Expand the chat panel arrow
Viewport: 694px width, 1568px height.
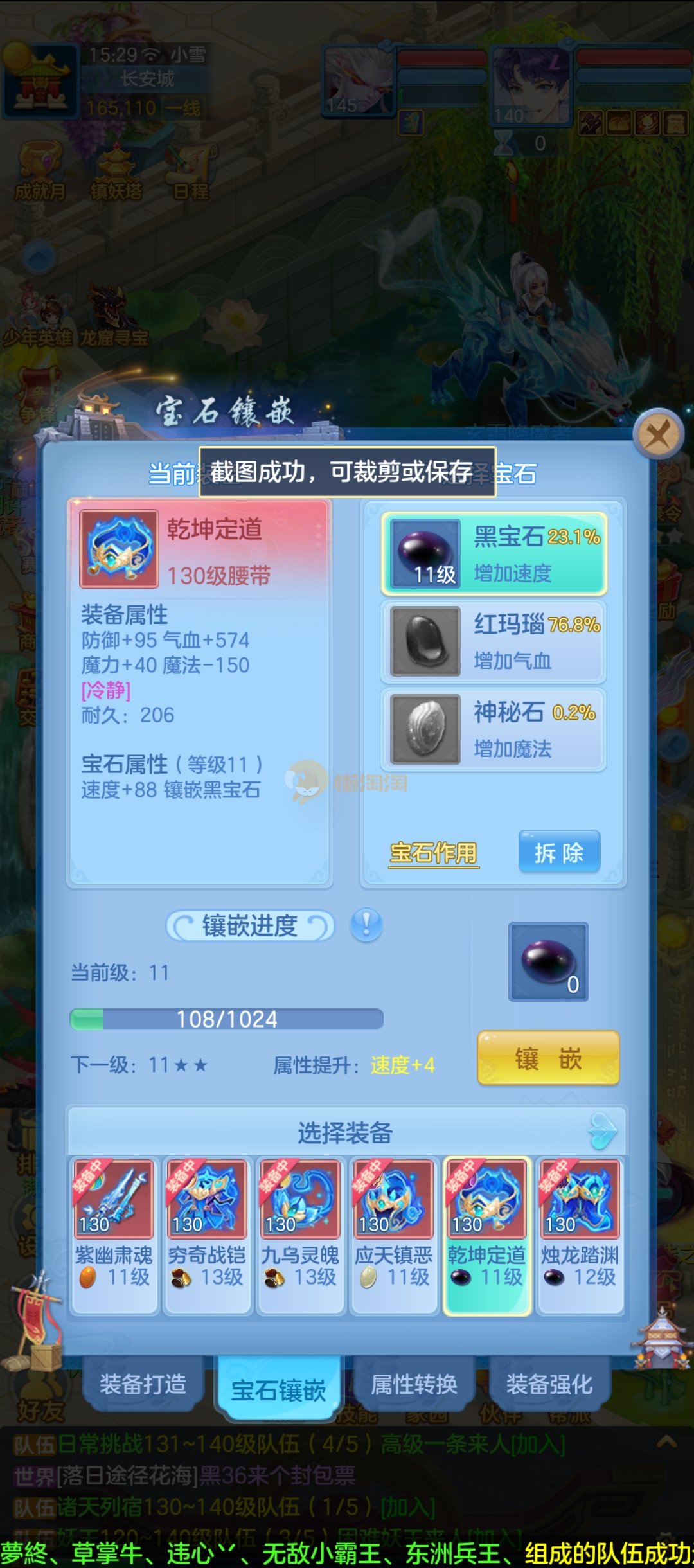(x=666, y=1443)
